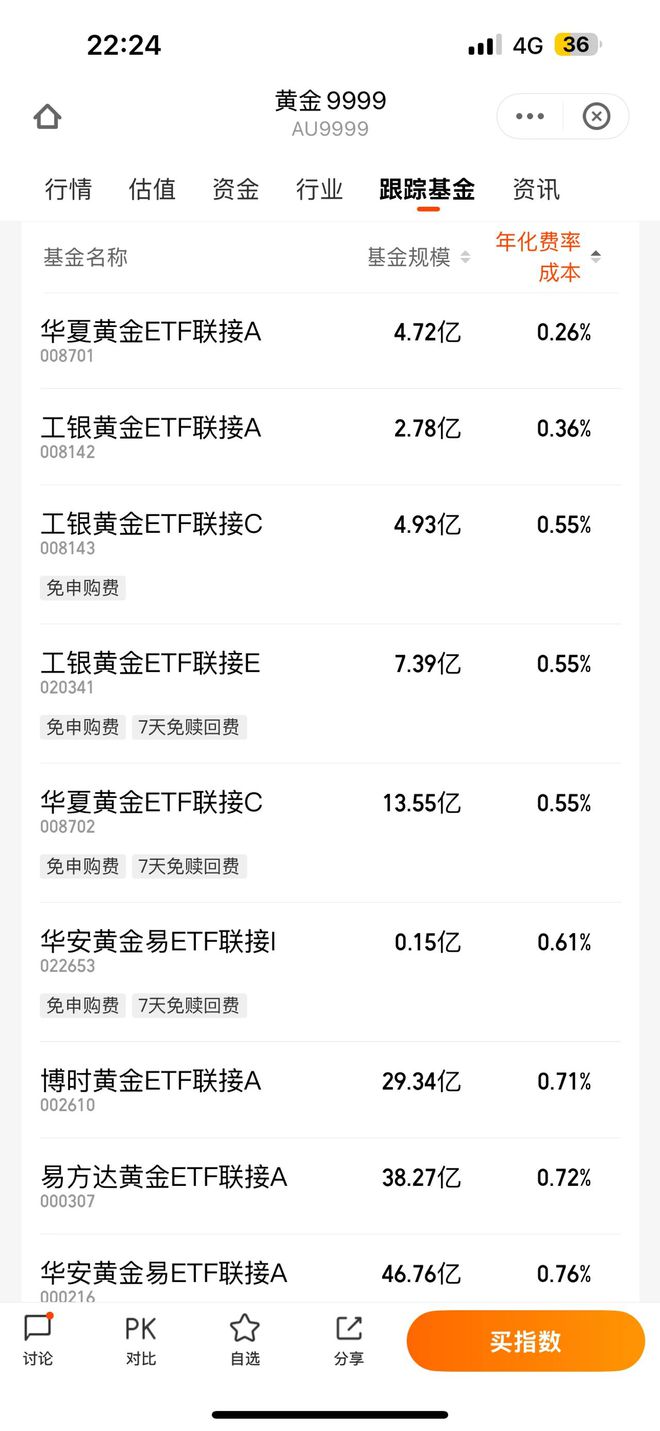
Task: Share this index via 分享
Action: (349, 1340)
